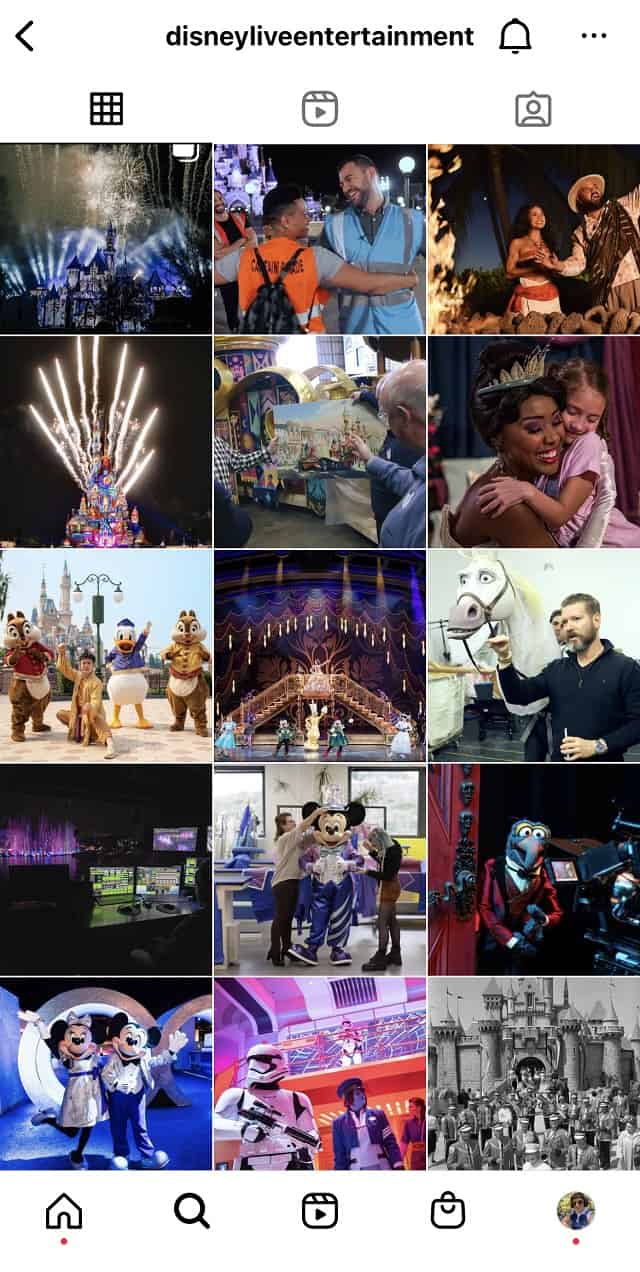This screenshot has width=640, height=1272.
Task: Open the Donald Duck and chipmunks post
Action: pos(106,655)
